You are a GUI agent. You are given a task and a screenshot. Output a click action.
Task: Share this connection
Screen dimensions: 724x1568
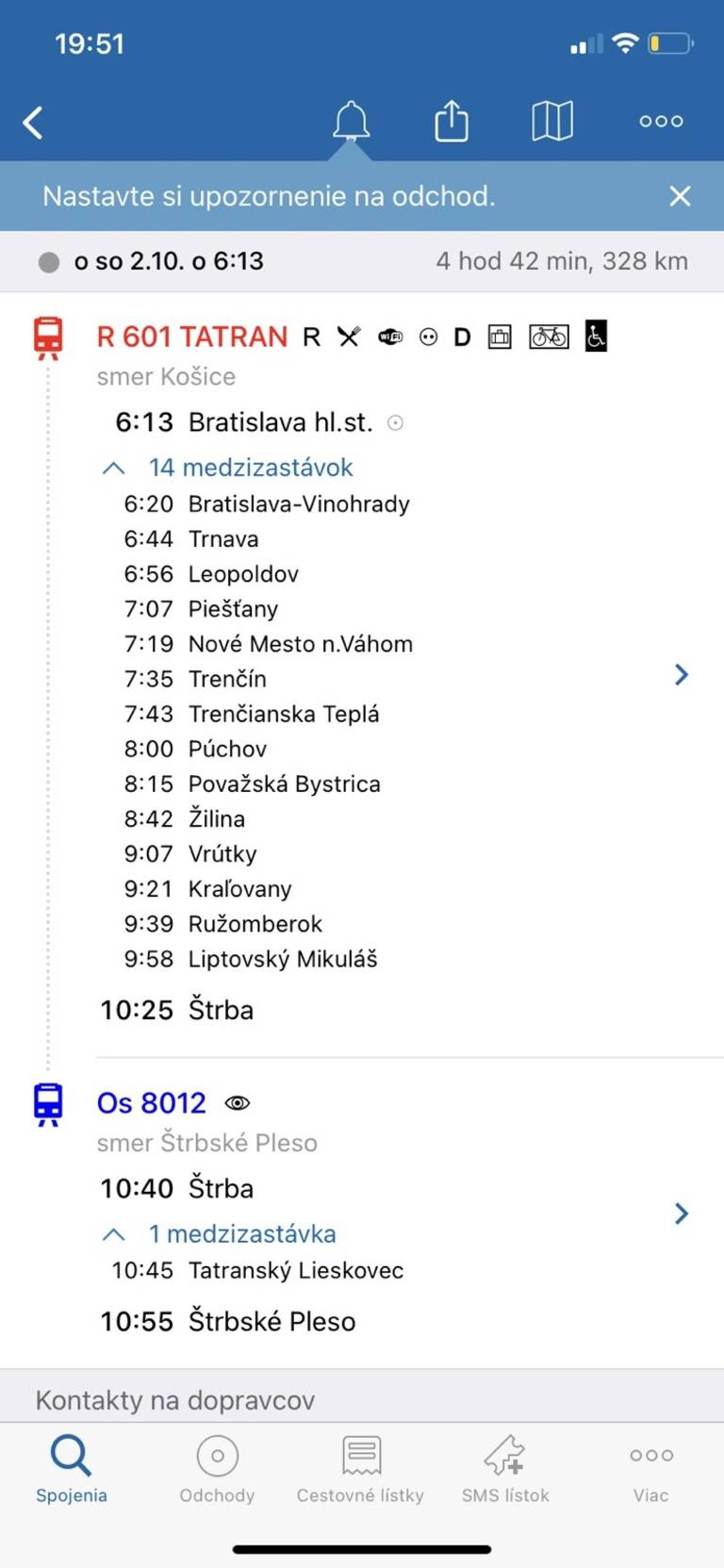click(452, 121)
